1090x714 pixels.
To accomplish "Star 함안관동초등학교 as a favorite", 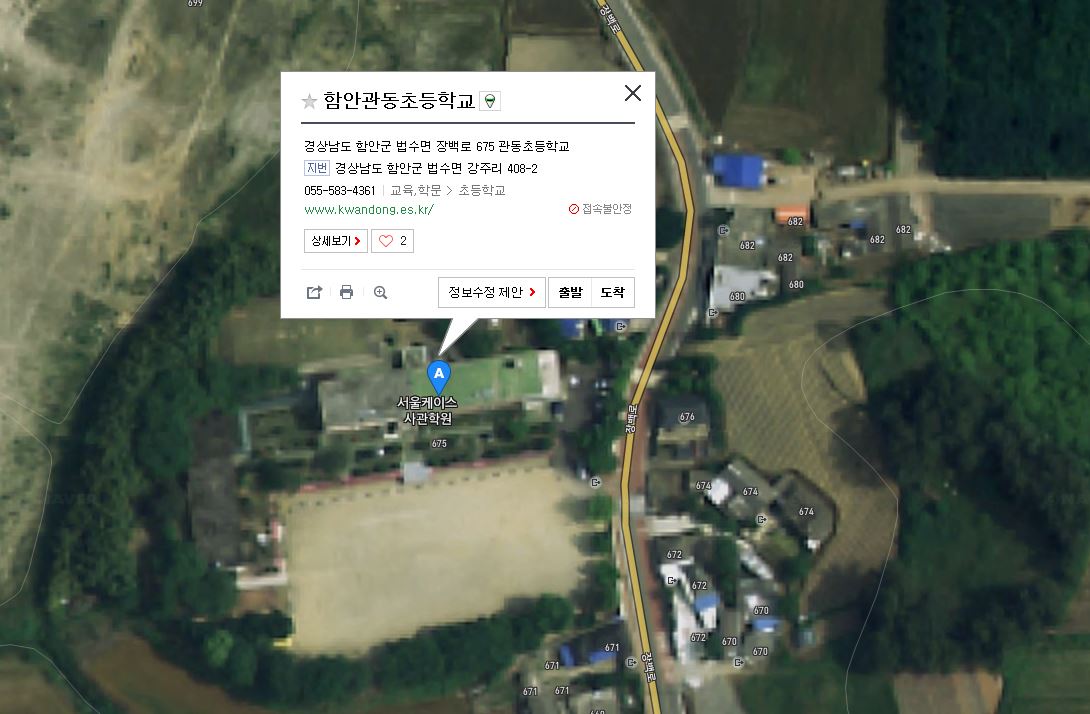I will pyautogui.click(x=309, y=101).
